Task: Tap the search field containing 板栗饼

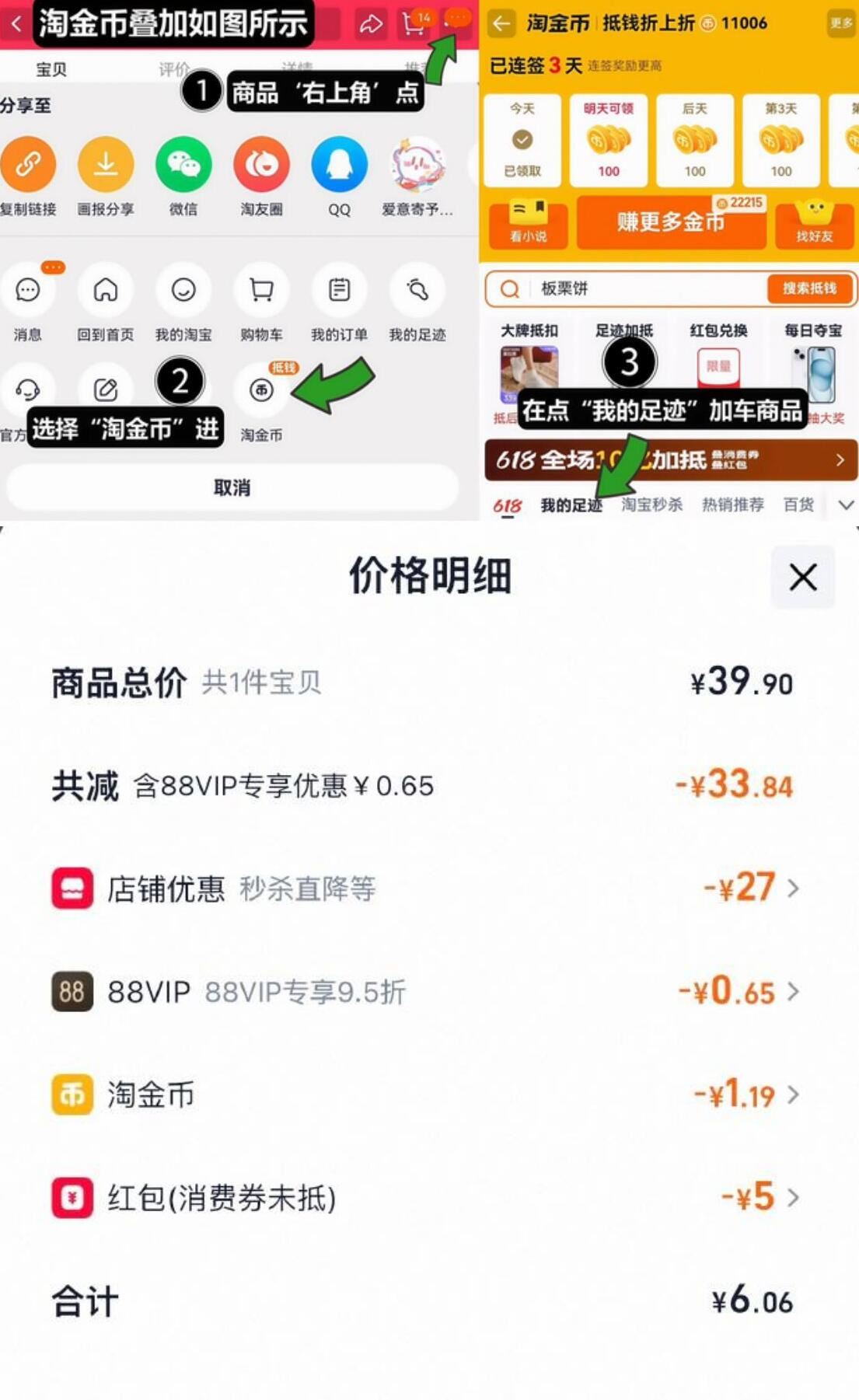Action: 622,289
